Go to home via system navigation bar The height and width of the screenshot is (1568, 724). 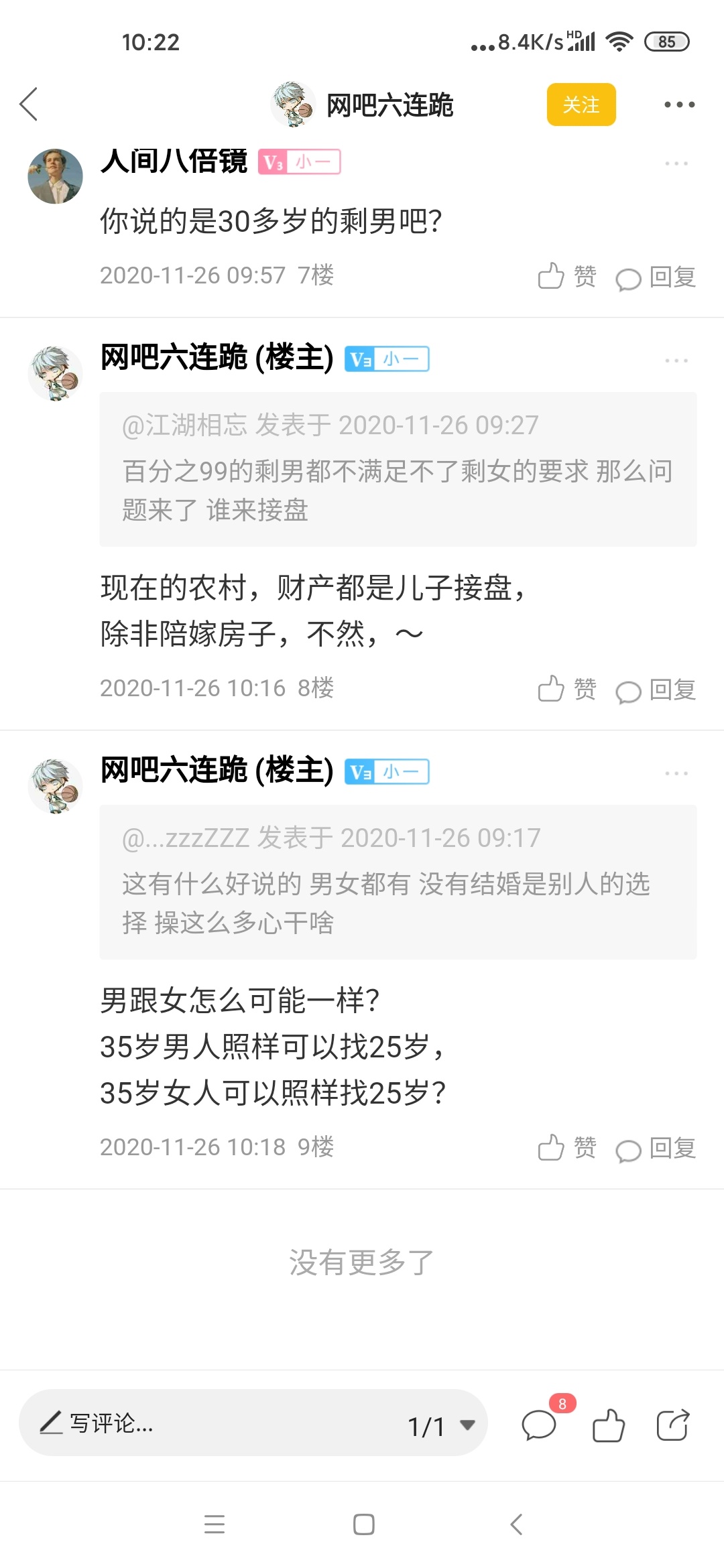click(x=363, y=1524)
